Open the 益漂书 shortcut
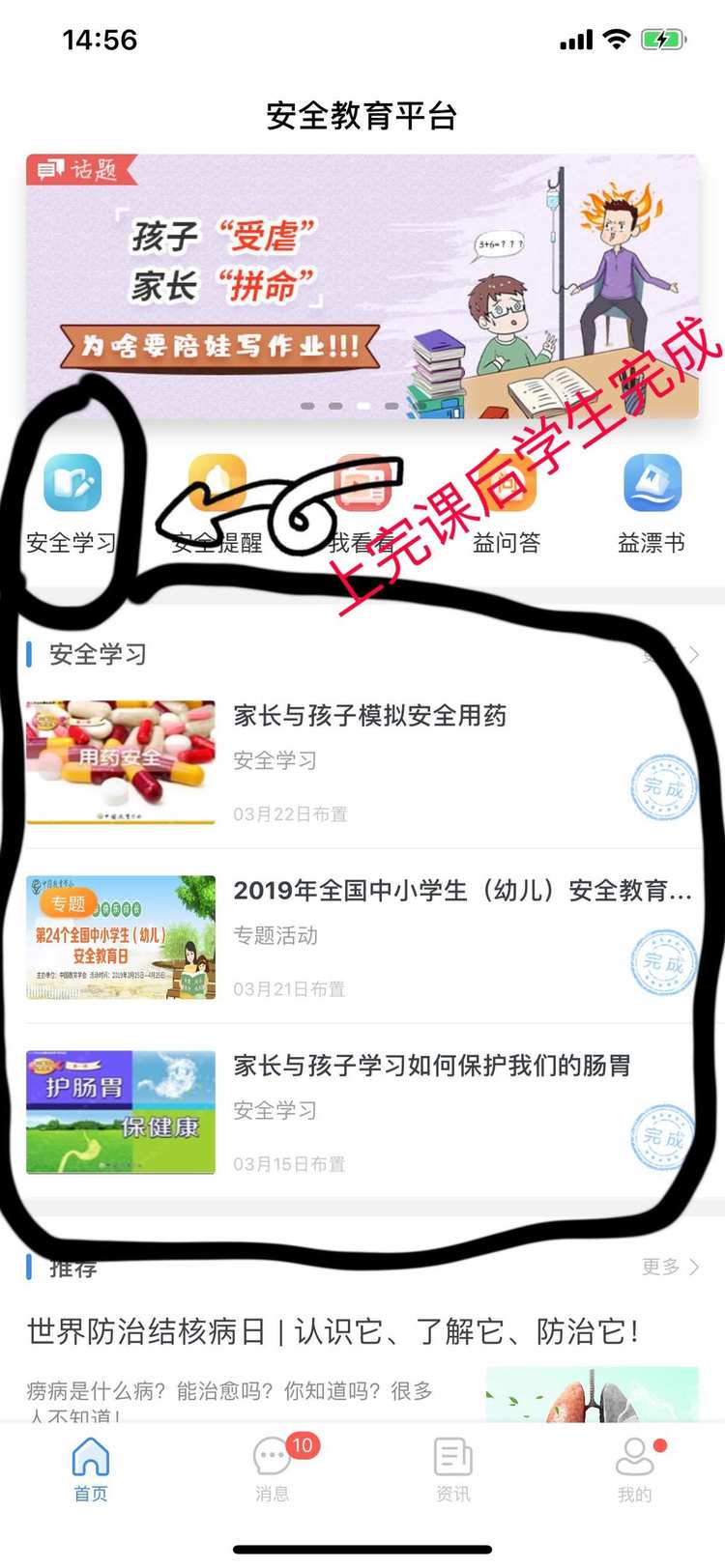The width and height of the screenshot is (725, 1568). tap(652, 484)
